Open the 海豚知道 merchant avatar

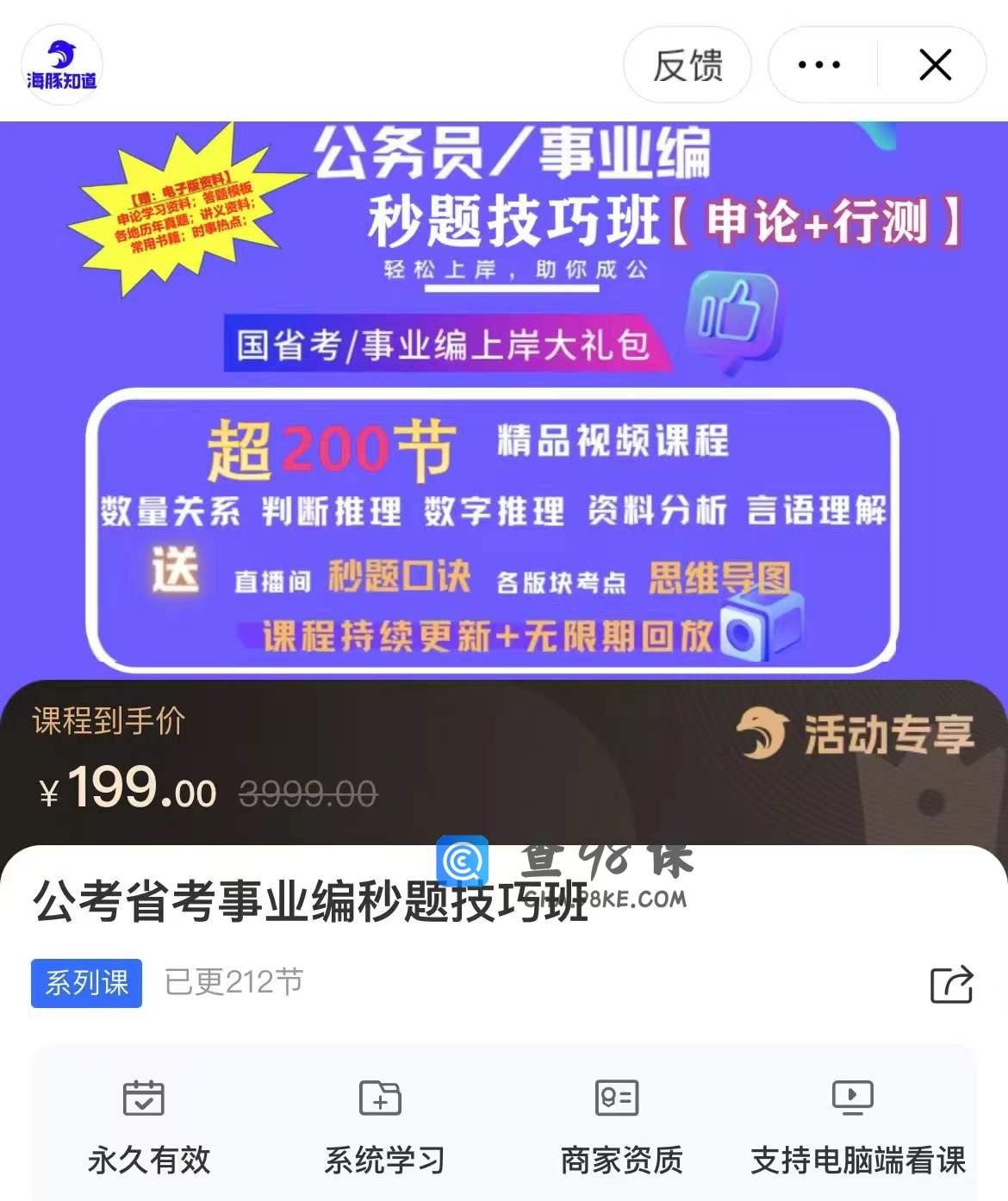(61, 65)
